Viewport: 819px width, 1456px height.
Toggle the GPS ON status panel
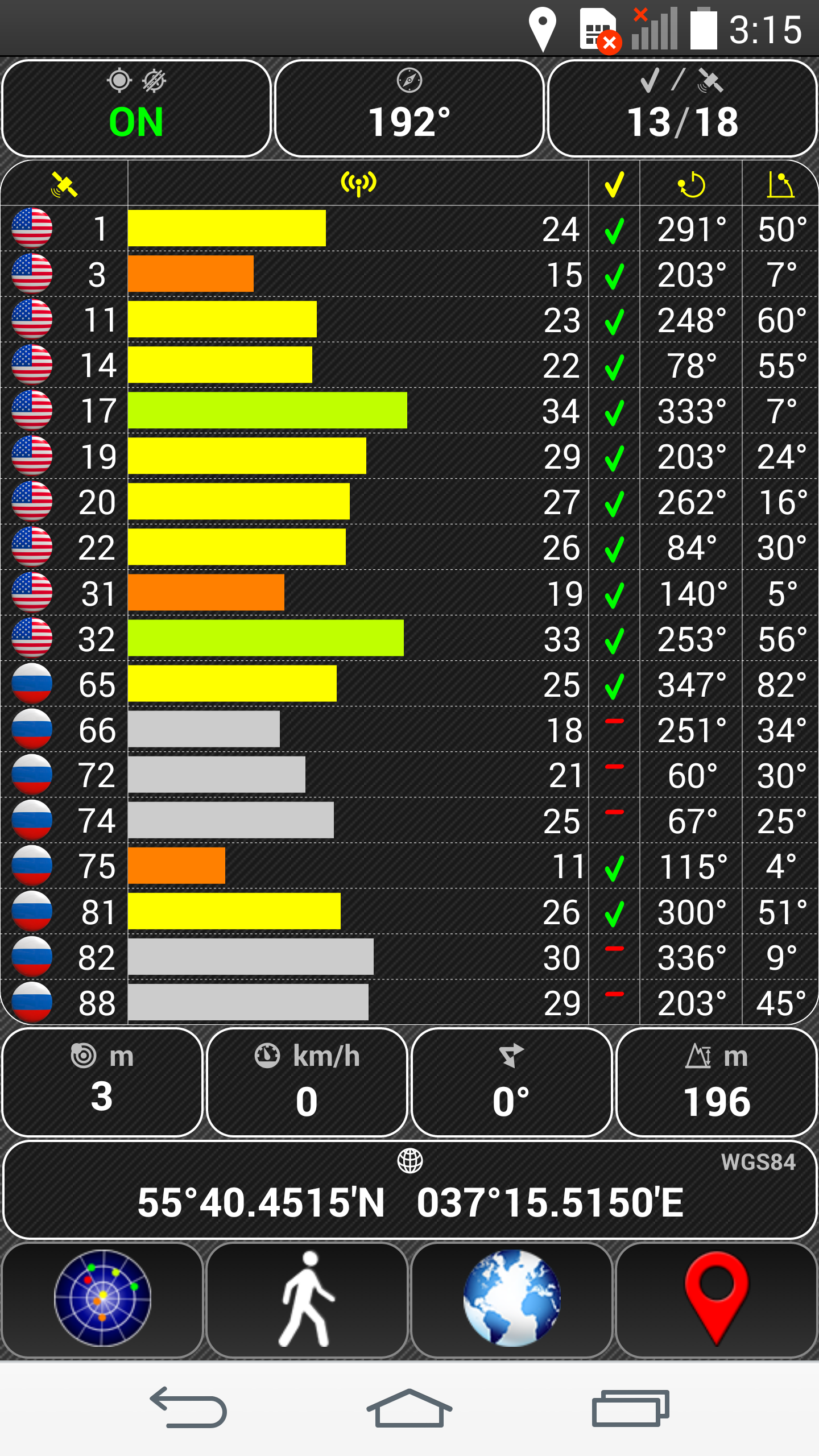(136, 108)
